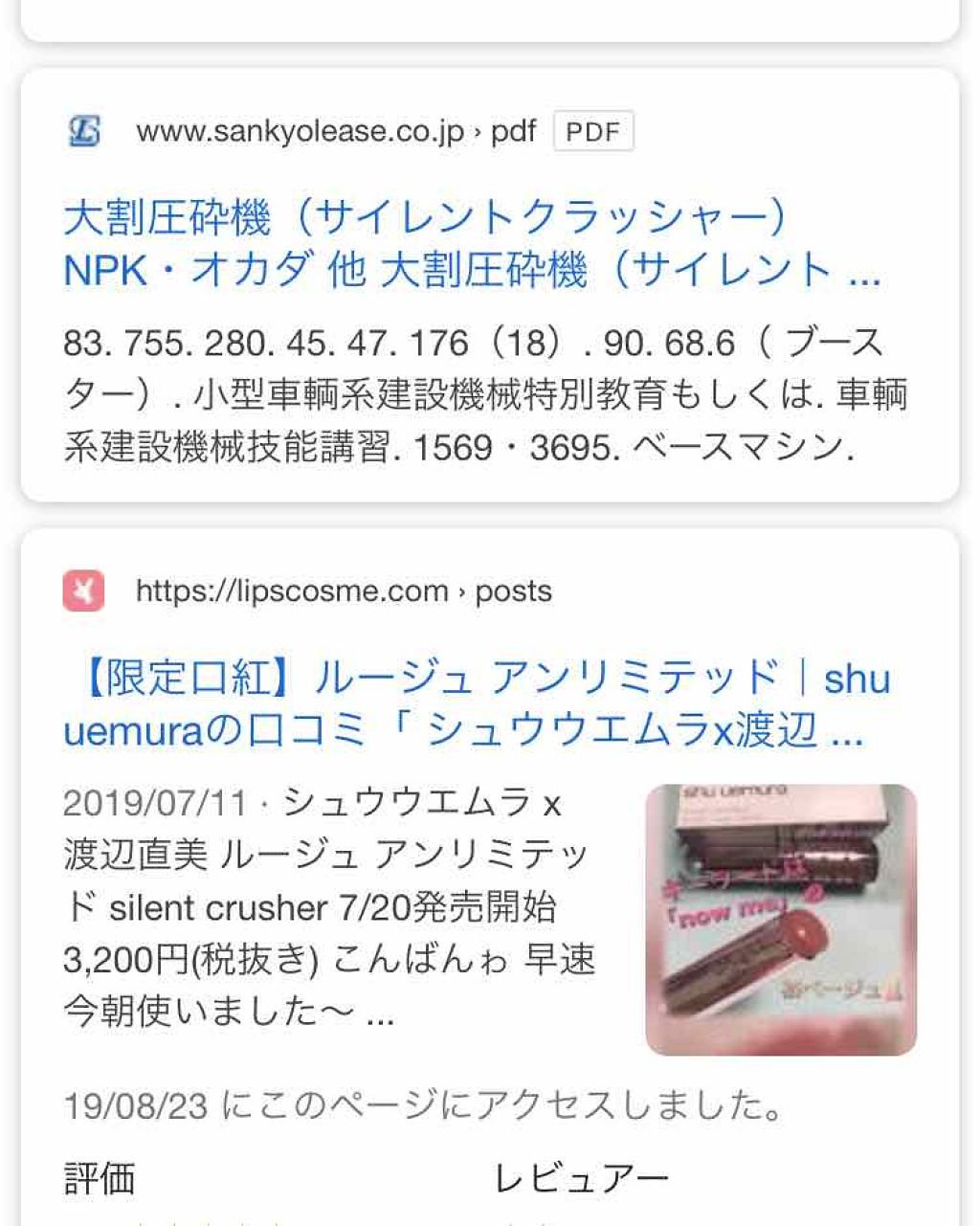Open the lipscosme.com posts URL
The height and width of the screenshot is (1226, 980).
pyautogui.click(x=343, y=591)
